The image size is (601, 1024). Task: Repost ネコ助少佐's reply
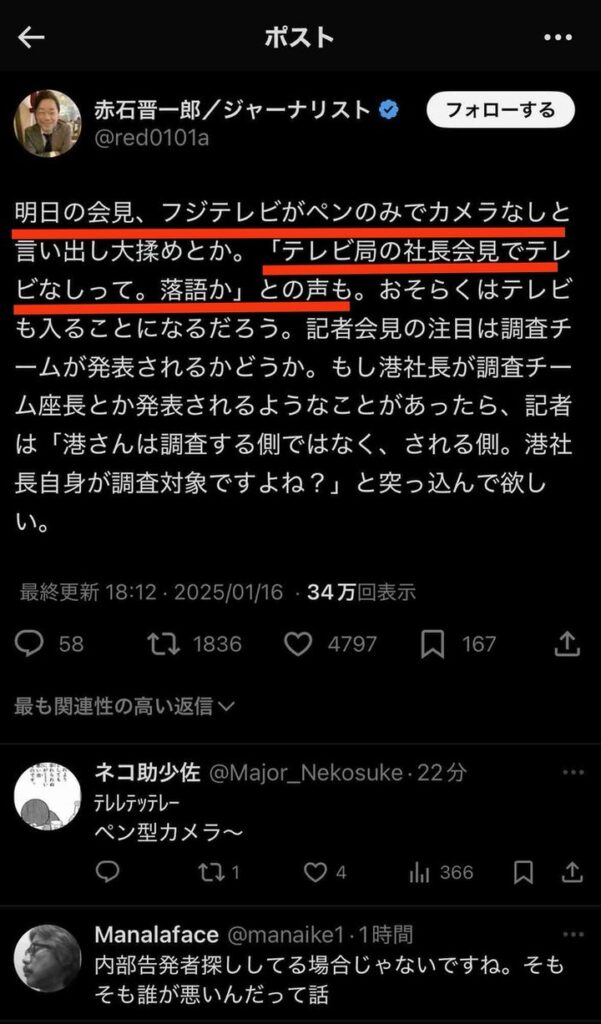click(x=211, y=872)
